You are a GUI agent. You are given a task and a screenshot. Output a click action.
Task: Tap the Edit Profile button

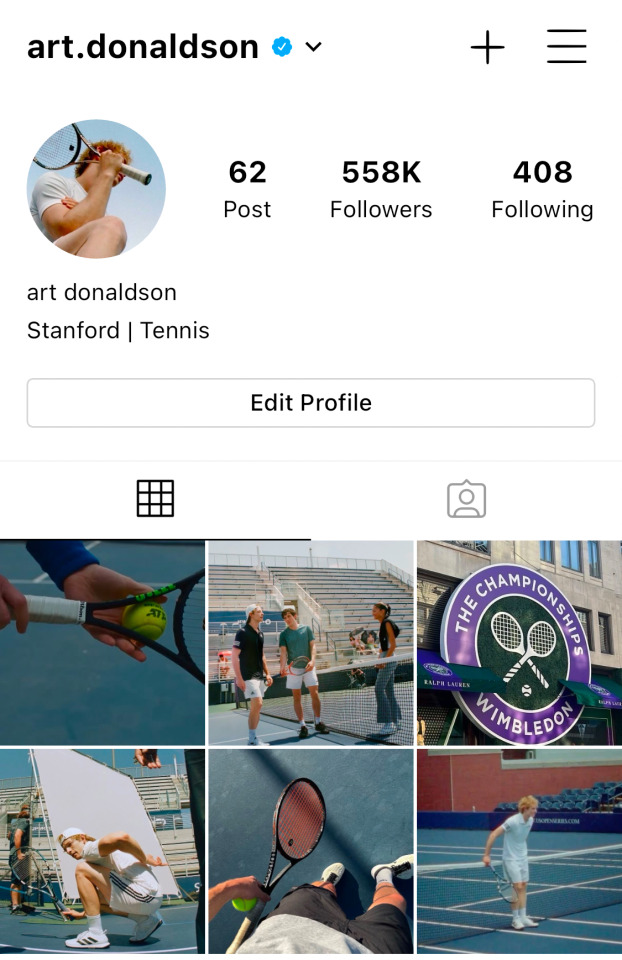point(311,403)
